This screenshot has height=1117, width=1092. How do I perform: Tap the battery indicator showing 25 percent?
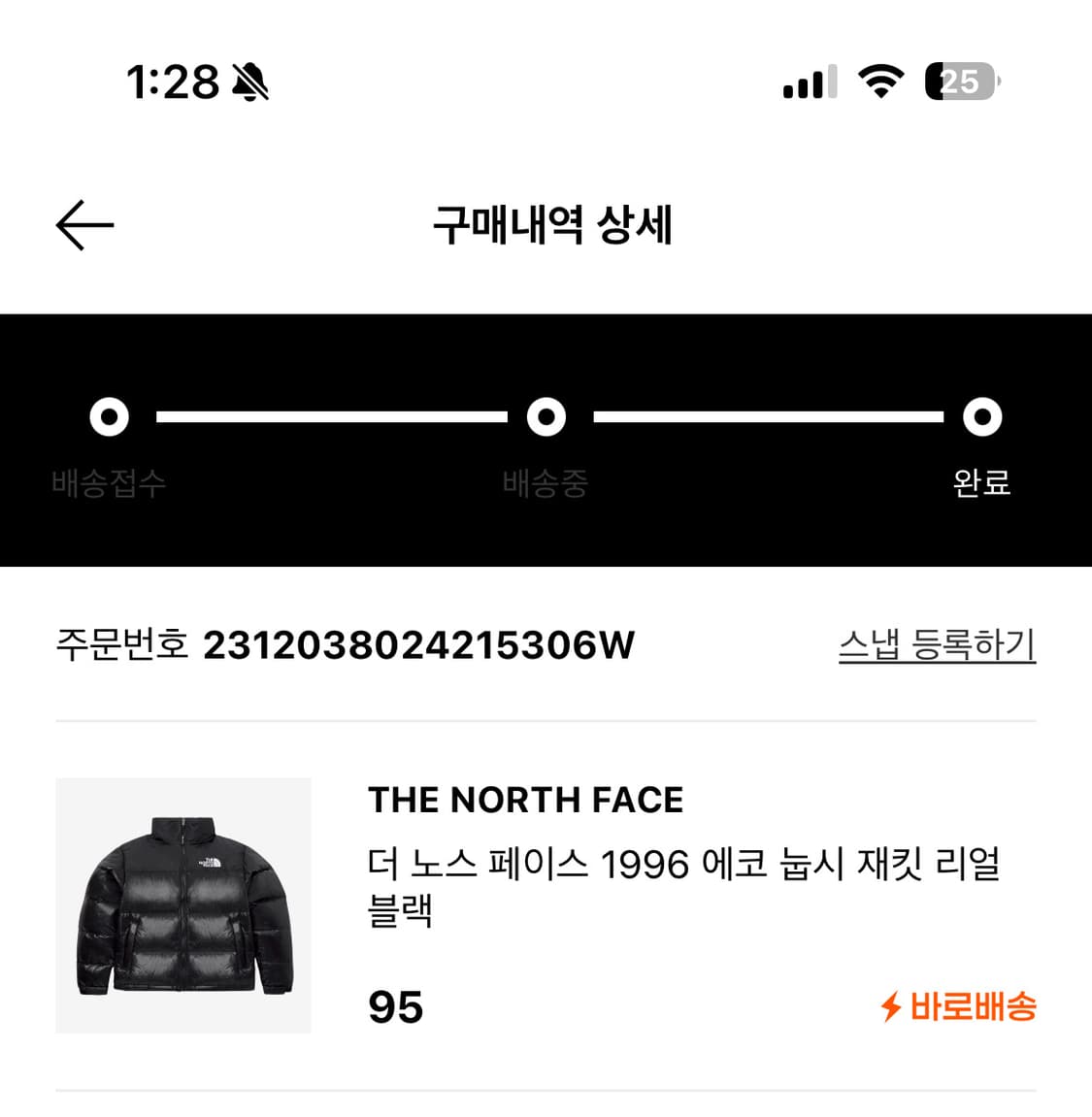click(961, 82)
